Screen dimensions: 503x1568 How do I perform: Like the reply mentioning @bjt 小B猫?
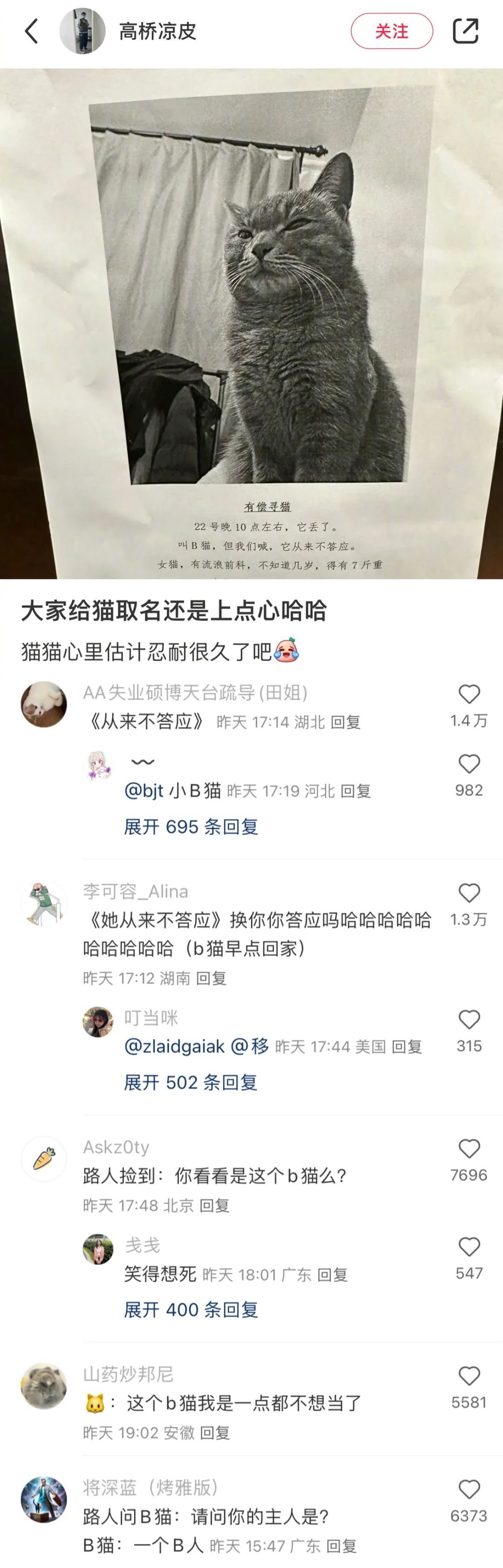click(x=469, y=763)
